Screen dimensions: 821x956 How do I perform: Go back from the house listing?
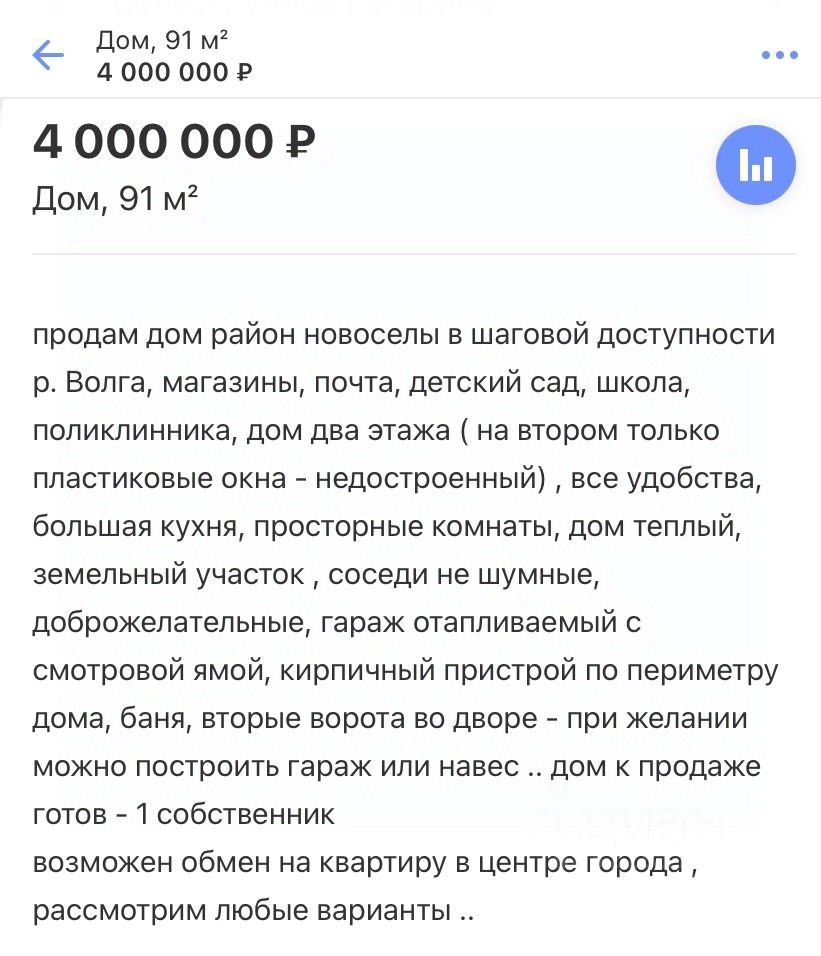tap(47, 55)
